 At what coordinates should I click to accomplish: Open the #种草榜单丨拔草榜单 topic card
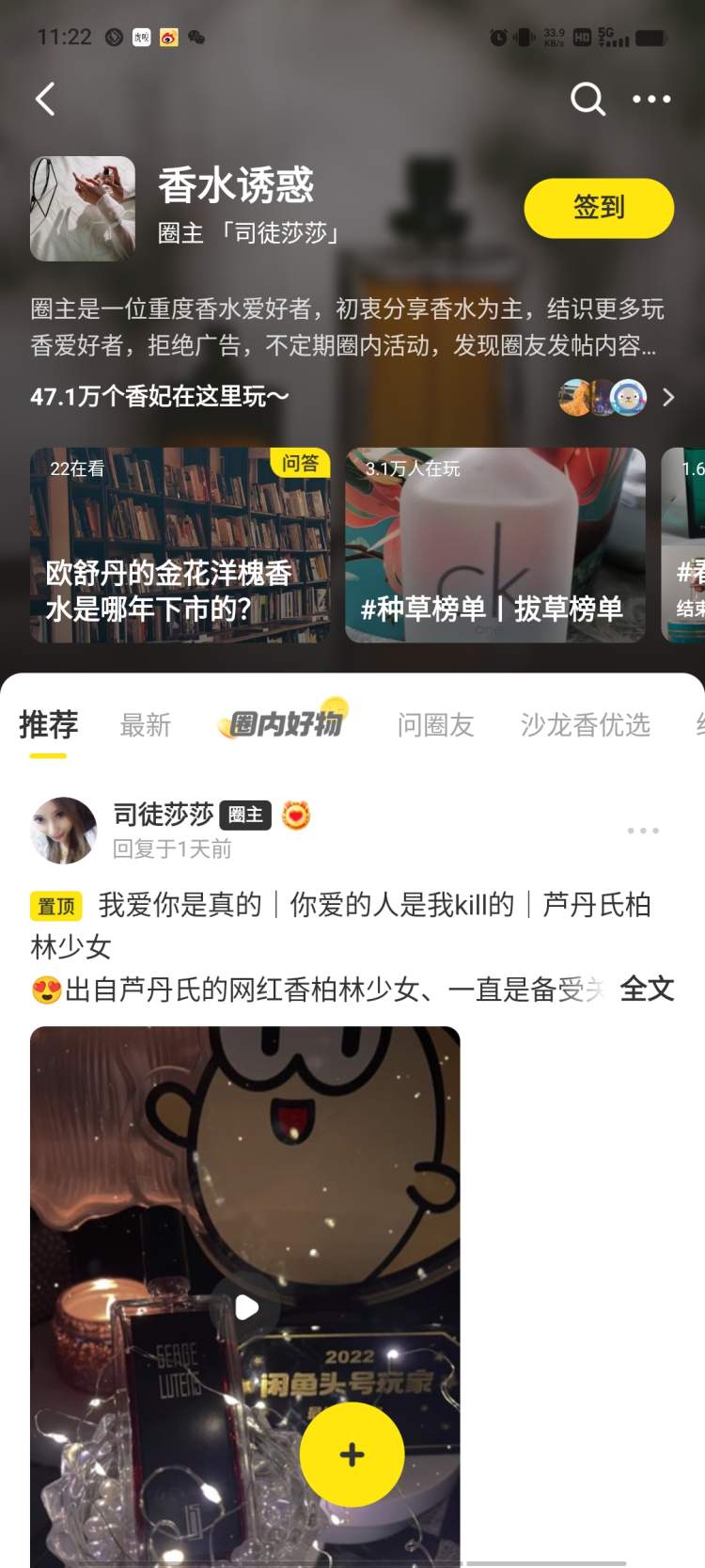coord(494,546)
